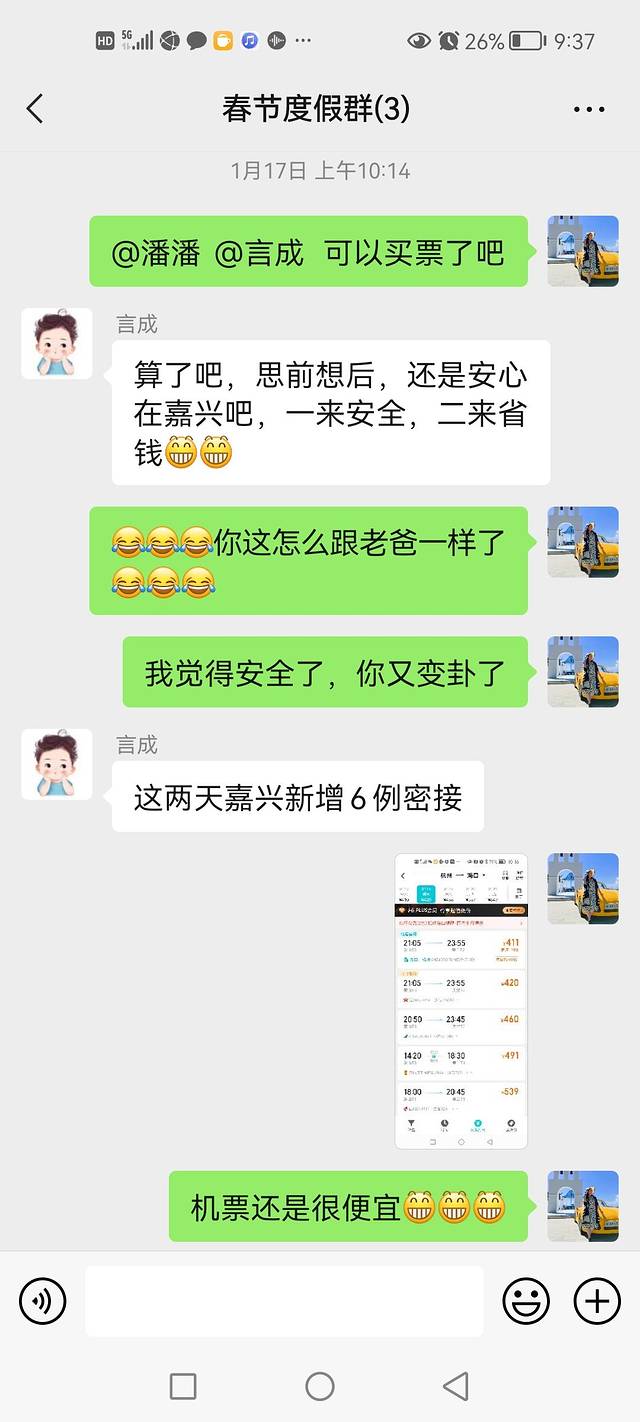View 言成's avatar beside 这两天嘉兴新增 message
The image size is (640, 1422).
coord(57,764)
